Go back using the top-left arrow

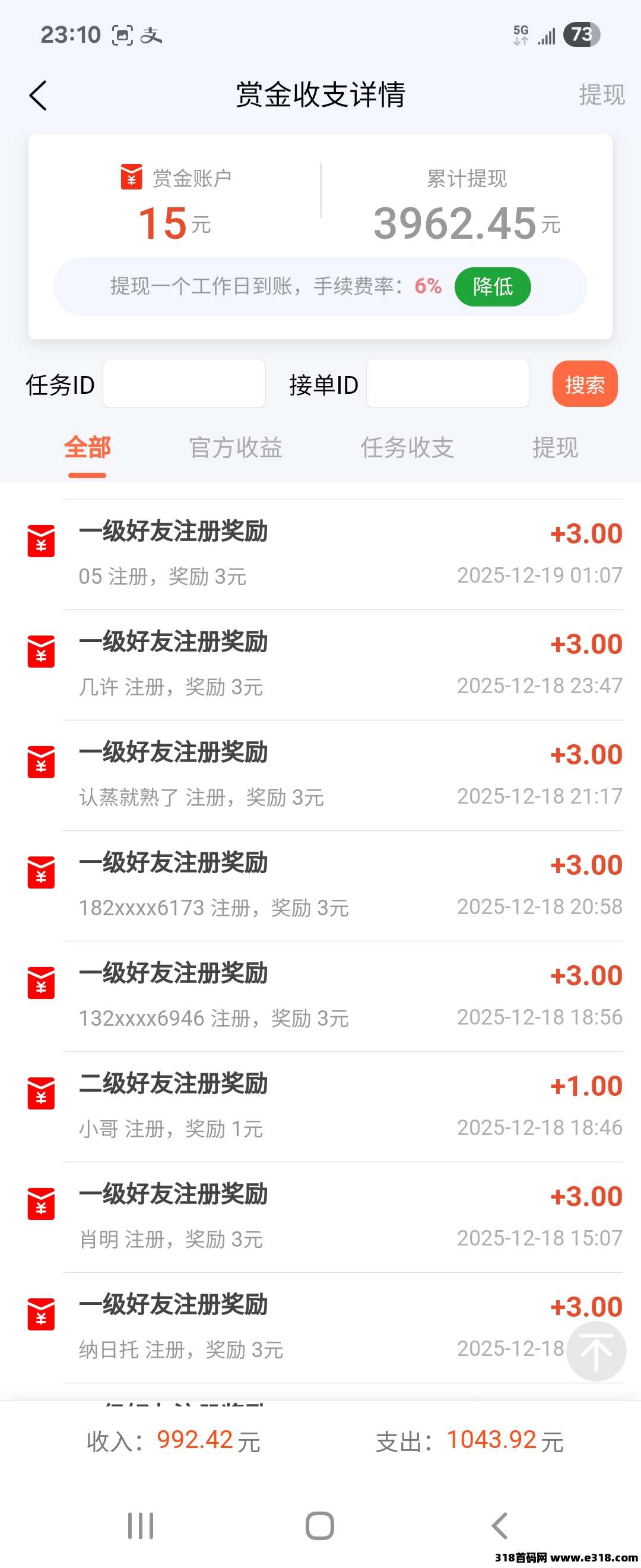(x=38, y=96)
